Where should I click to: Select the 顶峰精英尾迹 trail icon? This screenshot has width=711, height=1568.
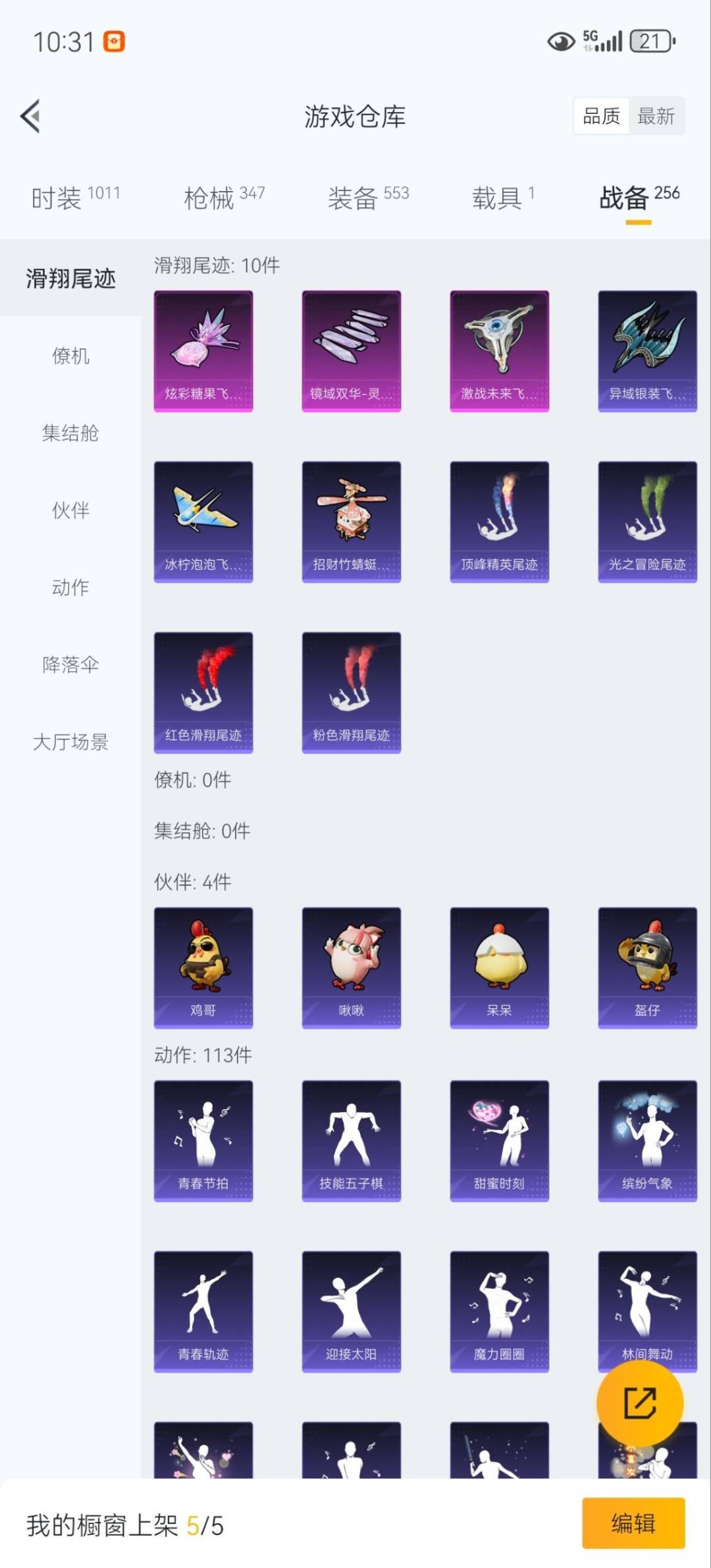tap(499, 520)
